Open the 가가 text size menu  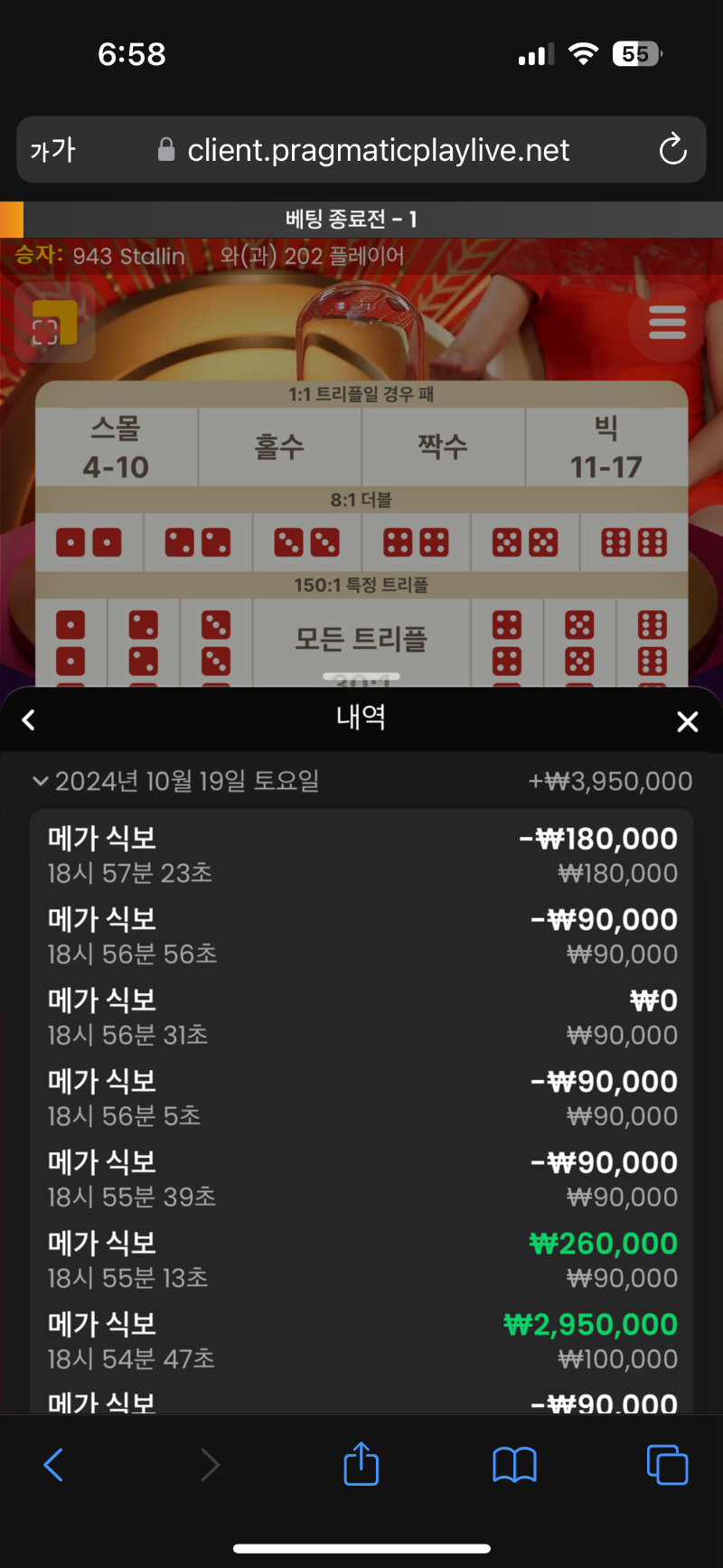pyautogui.click(x=53, y=150)
